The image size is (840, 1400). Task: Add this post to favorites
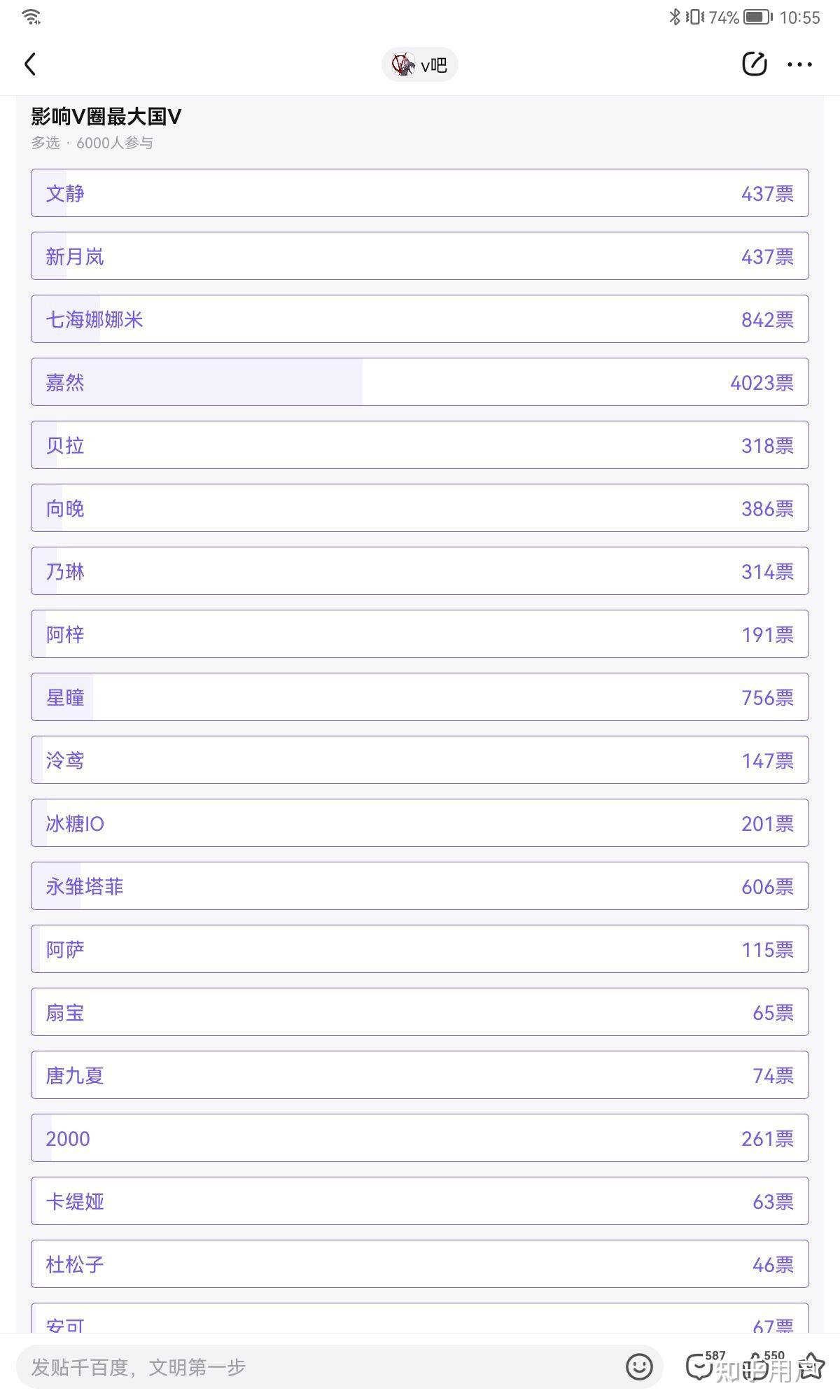coord(812,1366)
